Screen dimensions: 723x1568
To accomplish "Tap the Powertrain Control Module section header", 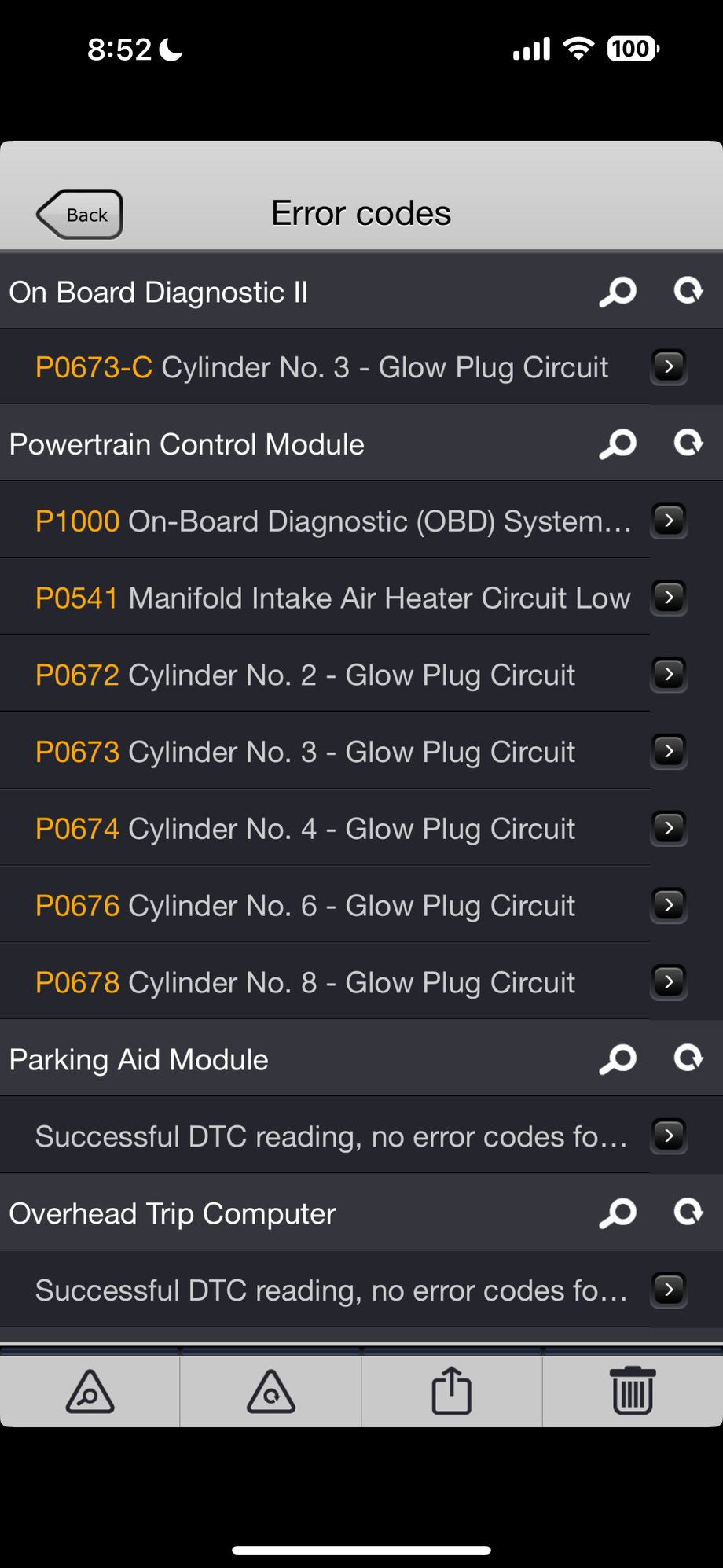I will [x=187, y=443].
